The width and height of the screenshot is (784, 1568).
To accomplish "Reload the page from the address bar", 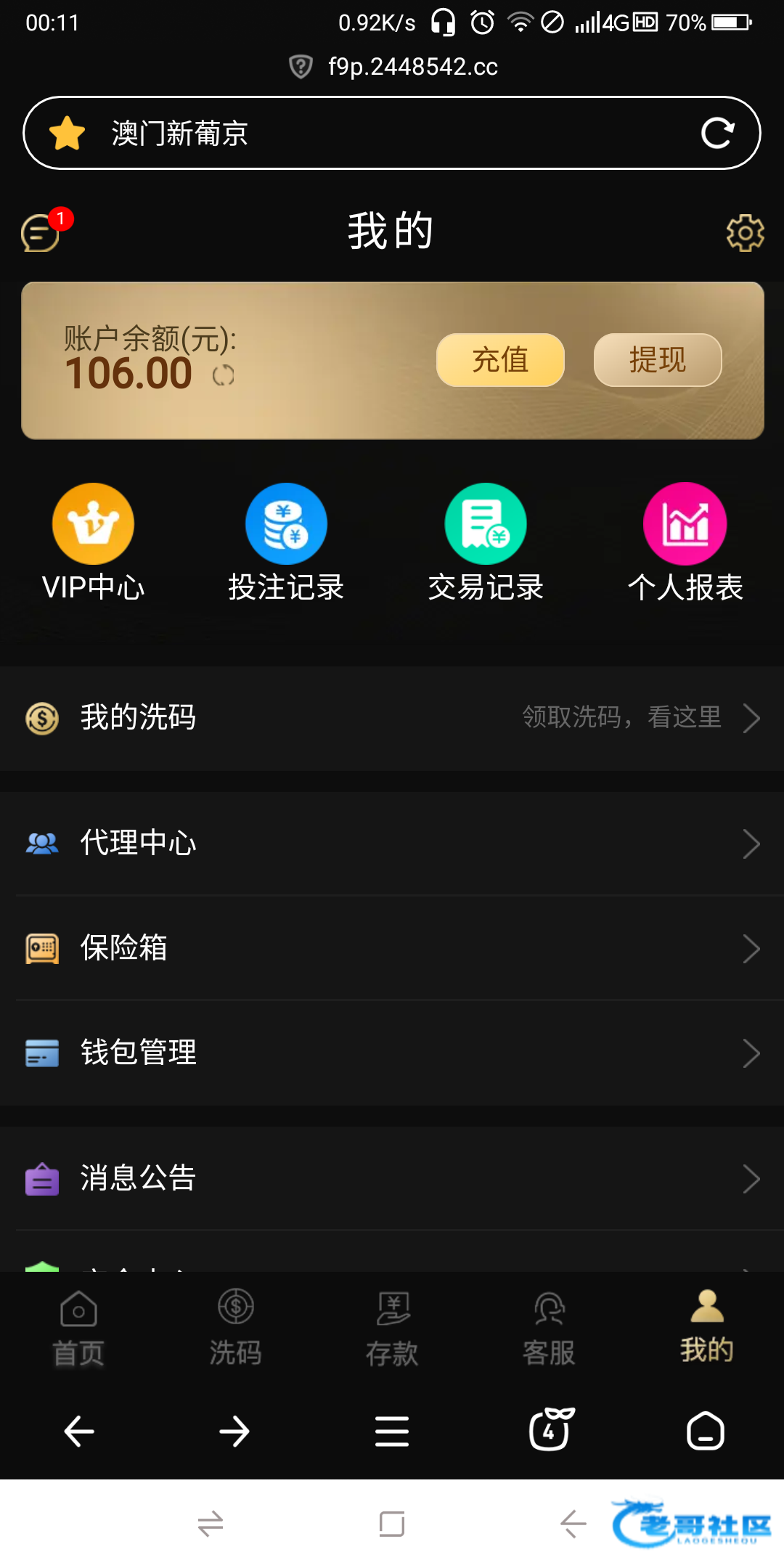I will point(717,134).
